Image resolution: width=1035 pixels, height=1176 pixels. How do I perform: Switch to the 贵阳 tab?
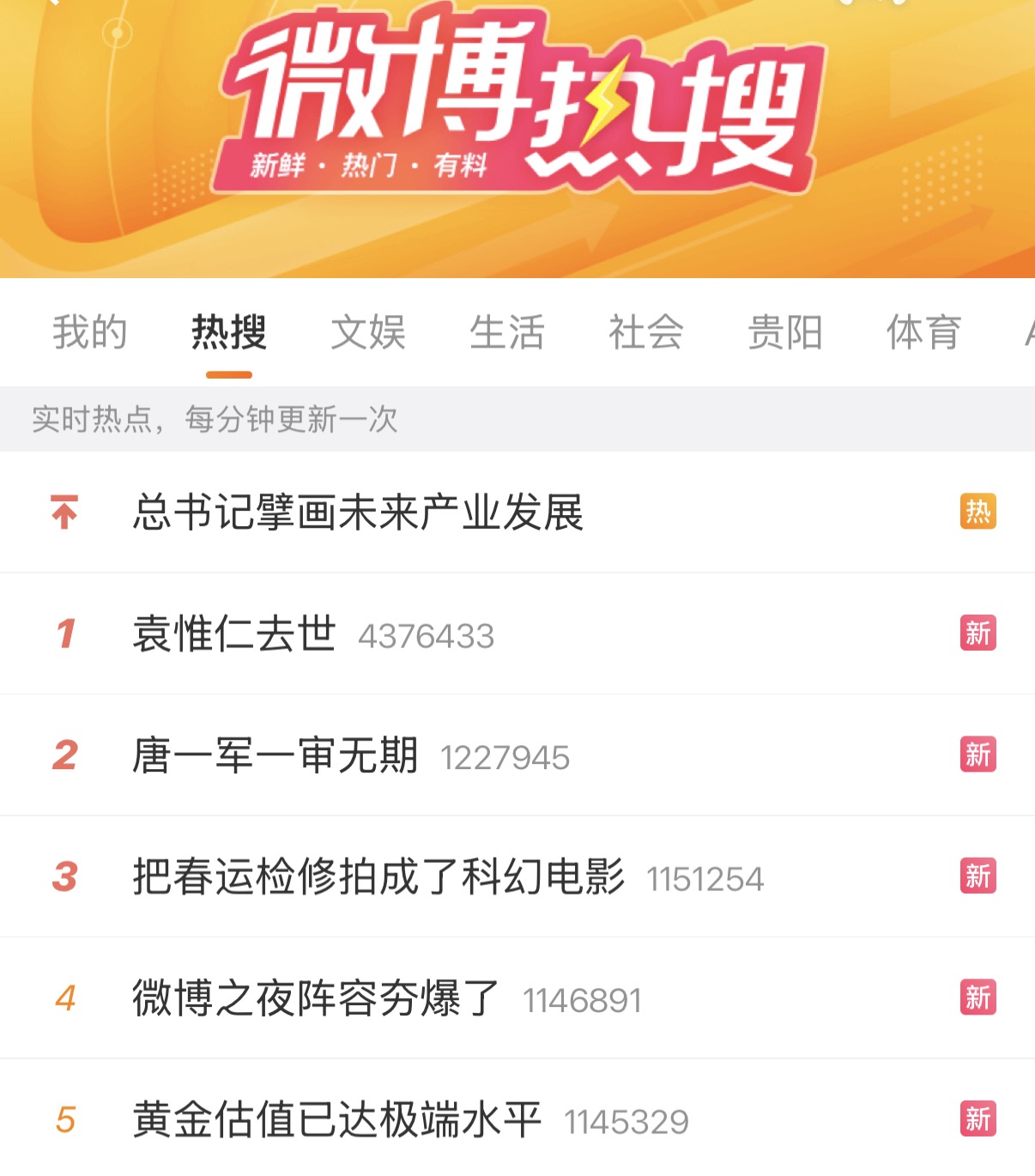784,332
